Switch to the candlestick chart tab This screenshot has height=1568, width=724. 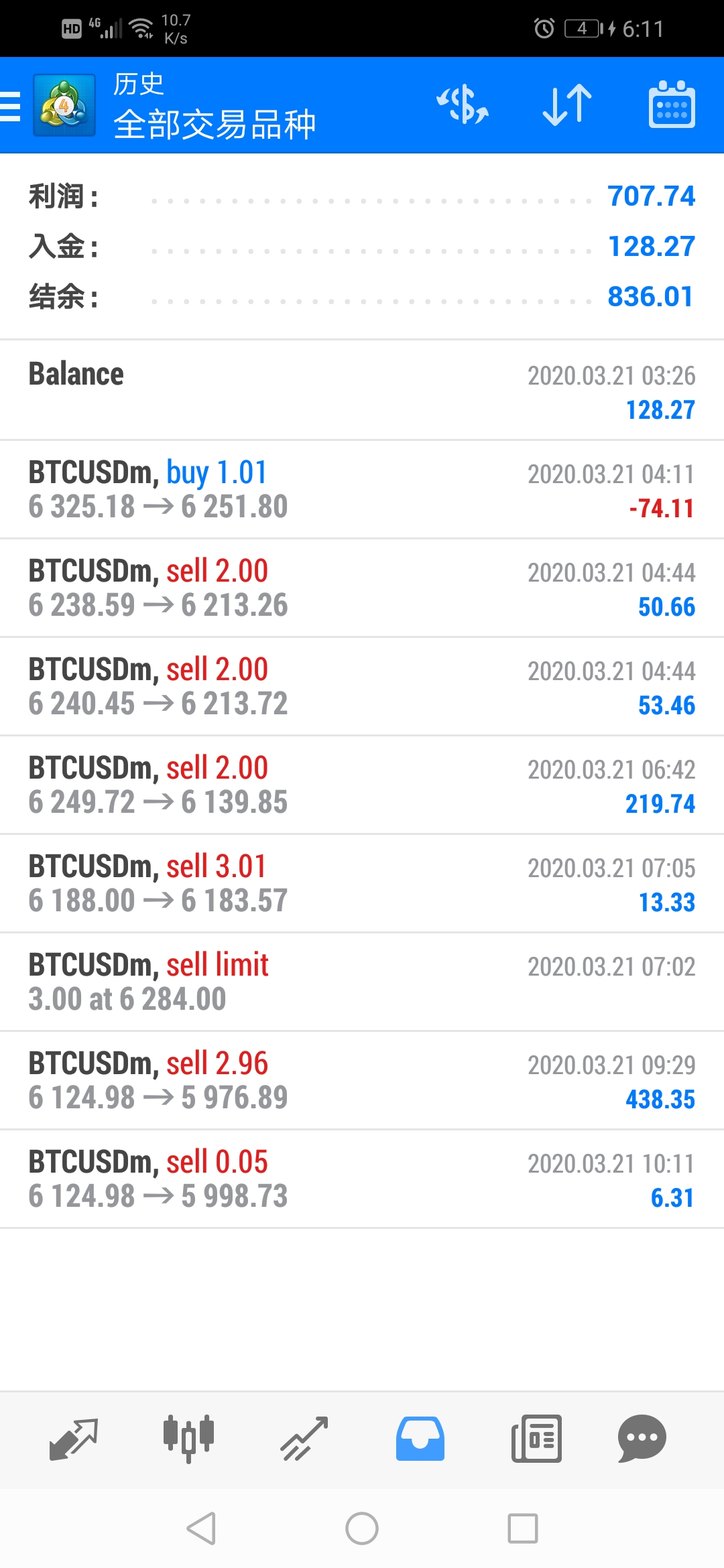(188, 1439)
